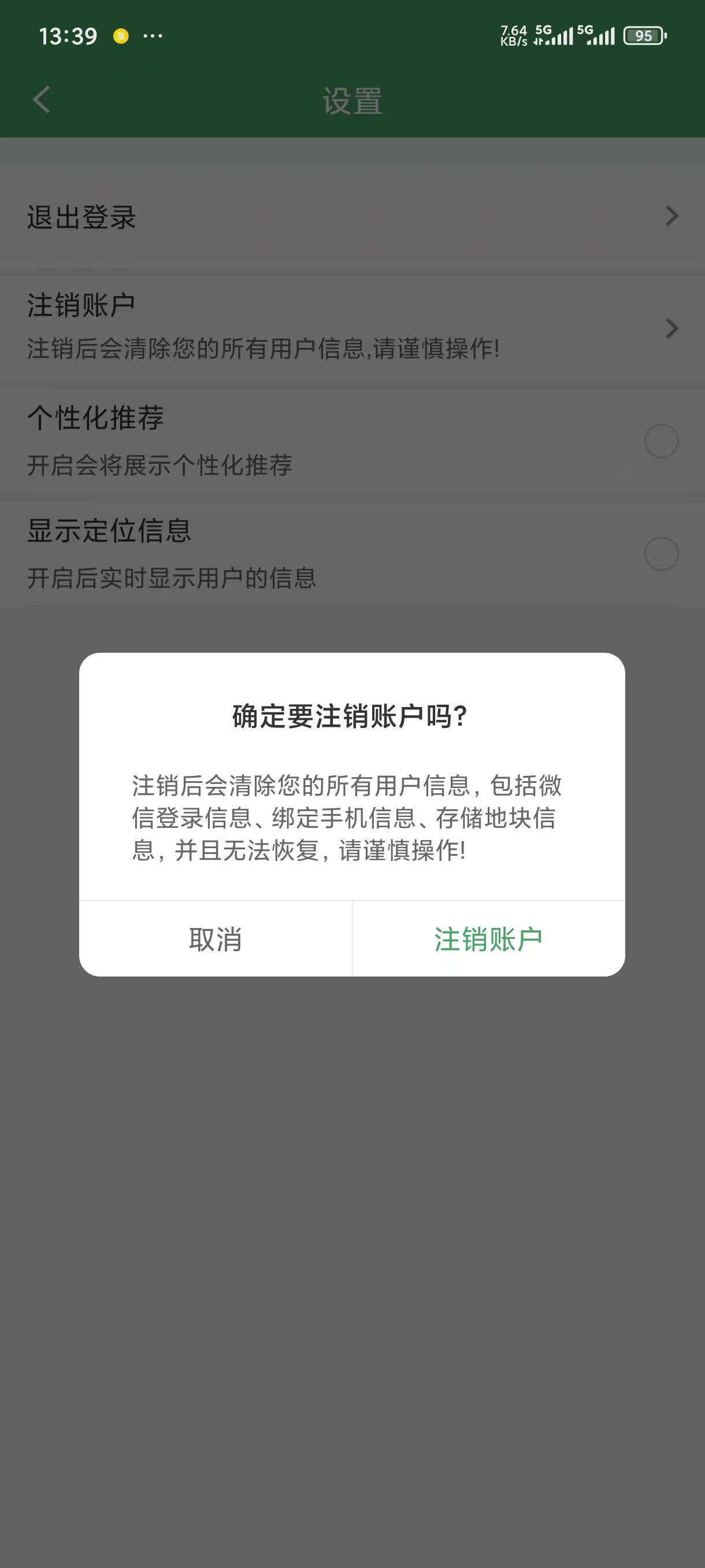Confirm 注销账户 in the dialog

coord(488,938)
